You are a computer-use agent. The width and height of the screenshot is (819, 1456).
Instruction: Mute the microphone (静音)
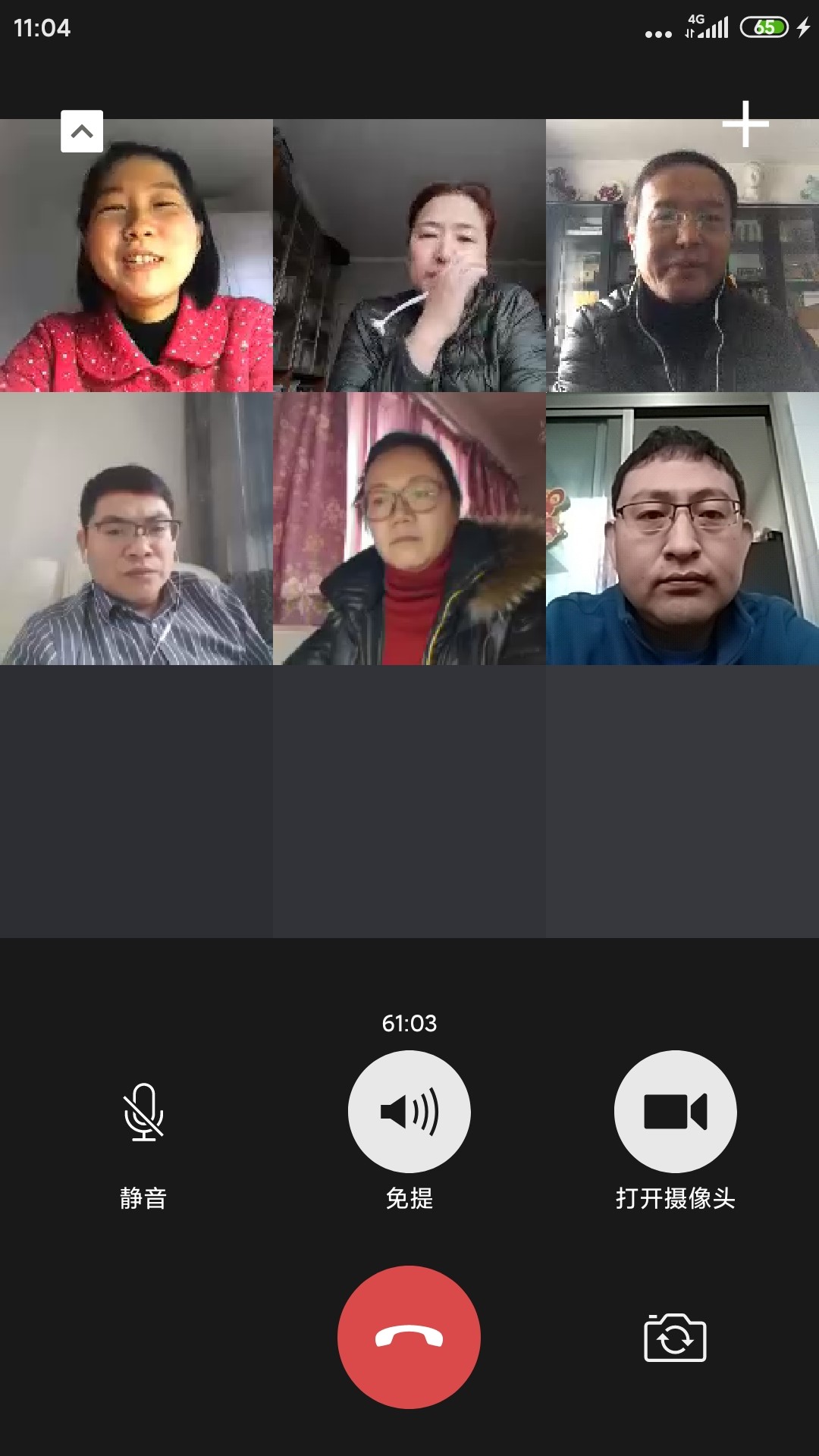[x=143, y=1112]
